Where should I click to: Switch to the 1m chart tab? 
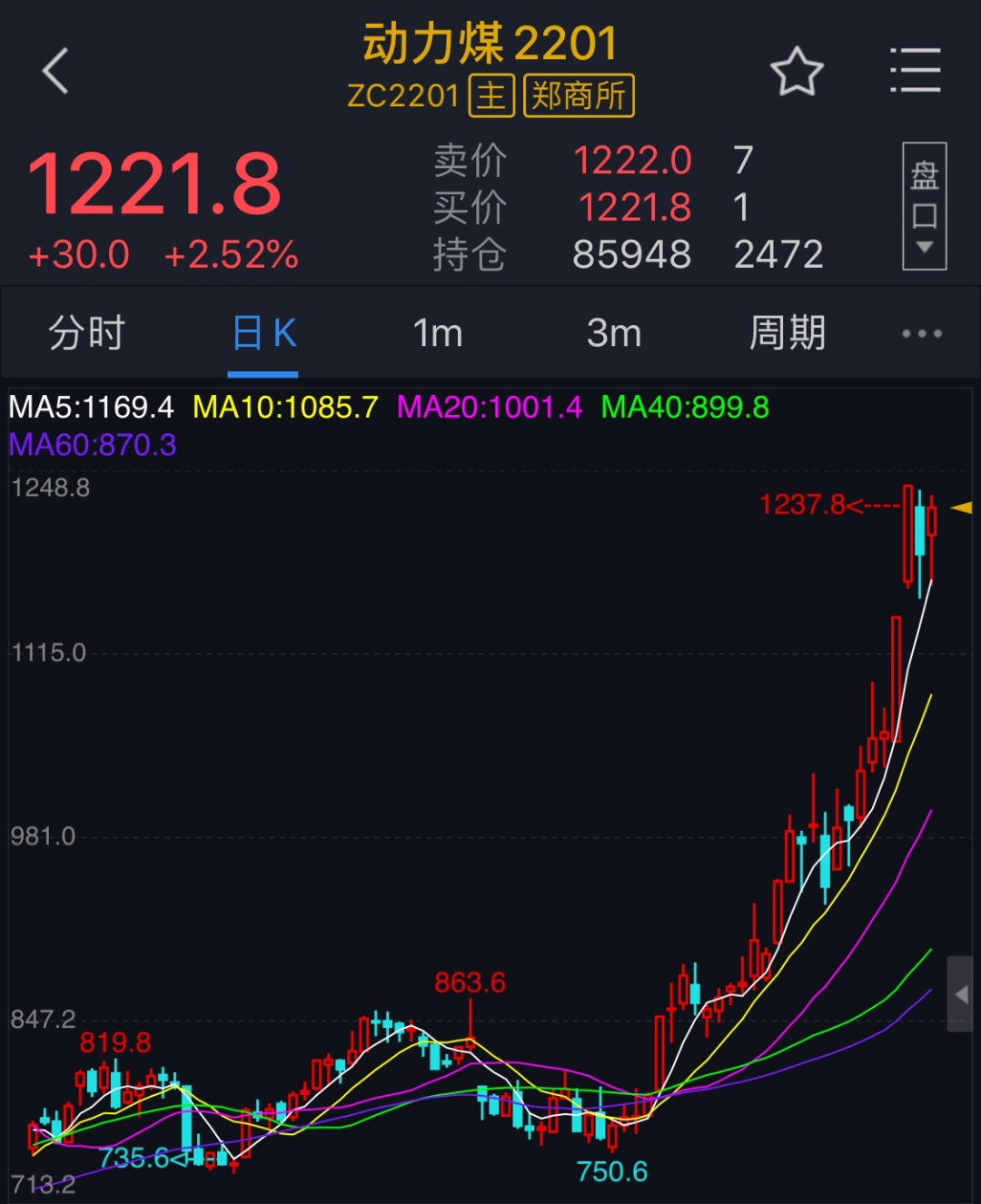coord(438,333)
